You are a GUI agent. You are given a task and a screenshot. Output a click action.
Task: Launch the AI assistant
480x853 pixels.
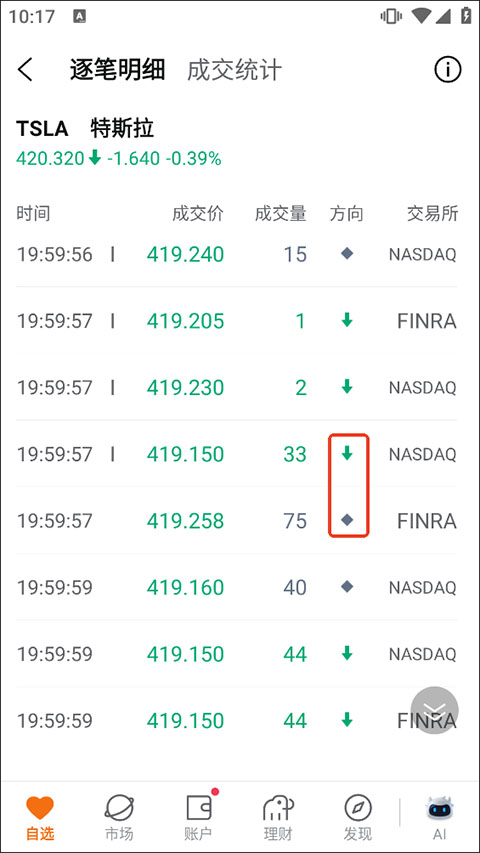click(440, 817)
